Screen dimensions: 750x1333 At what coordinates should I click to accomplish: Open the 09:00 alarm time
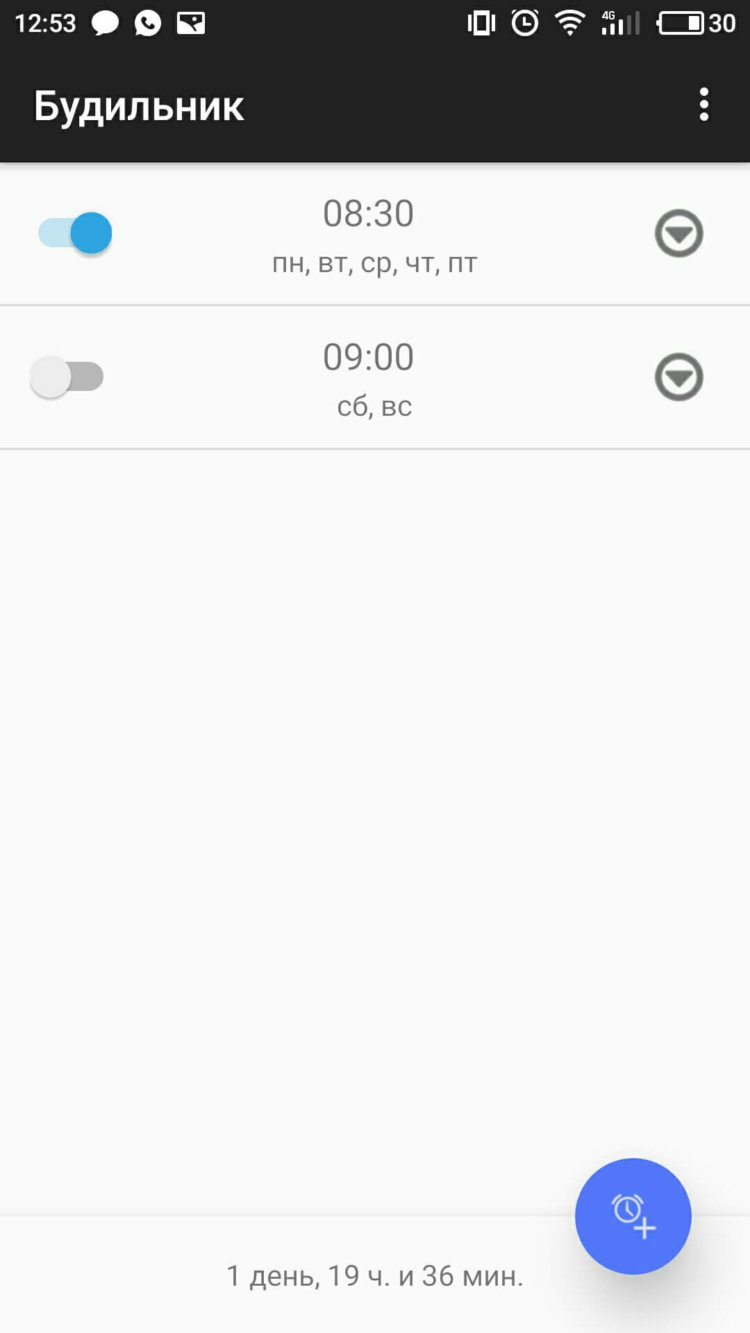coord(368,357)
